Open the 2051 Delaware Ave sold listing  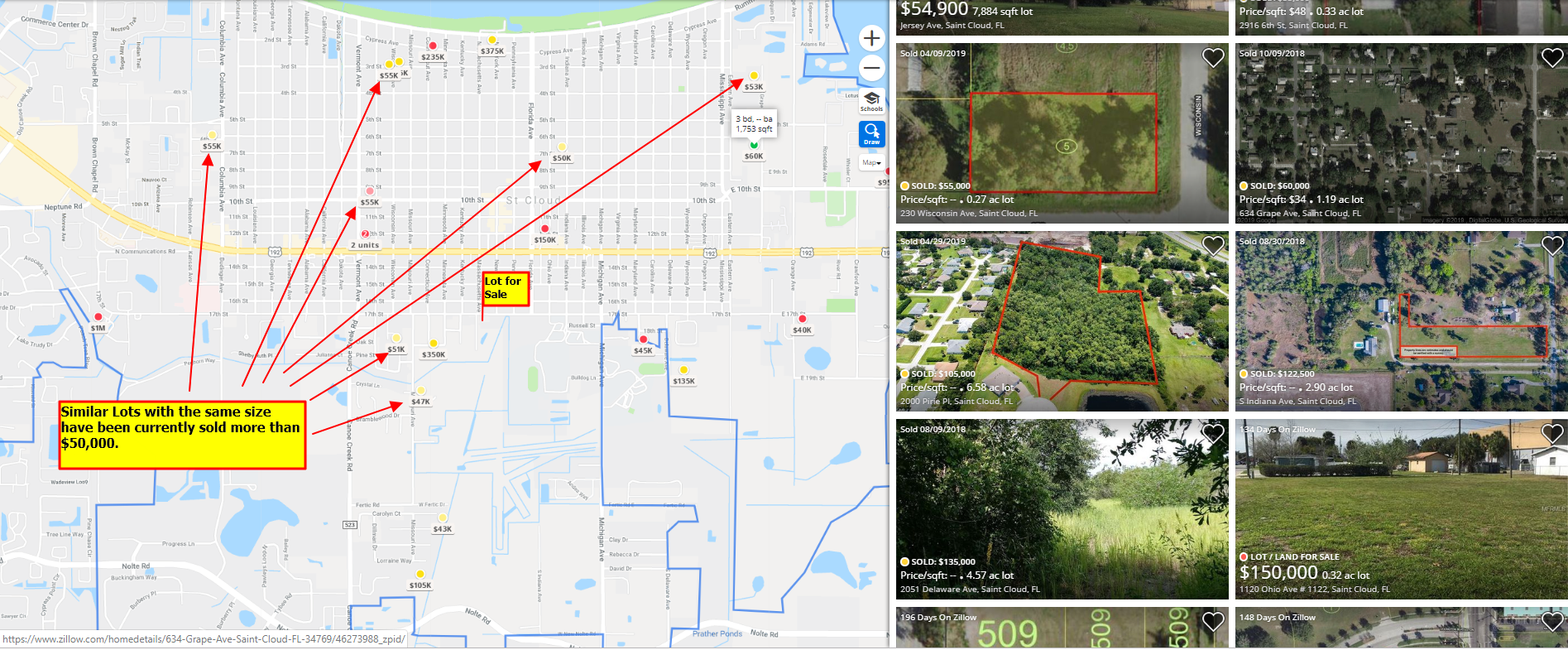pos(1062,509)
